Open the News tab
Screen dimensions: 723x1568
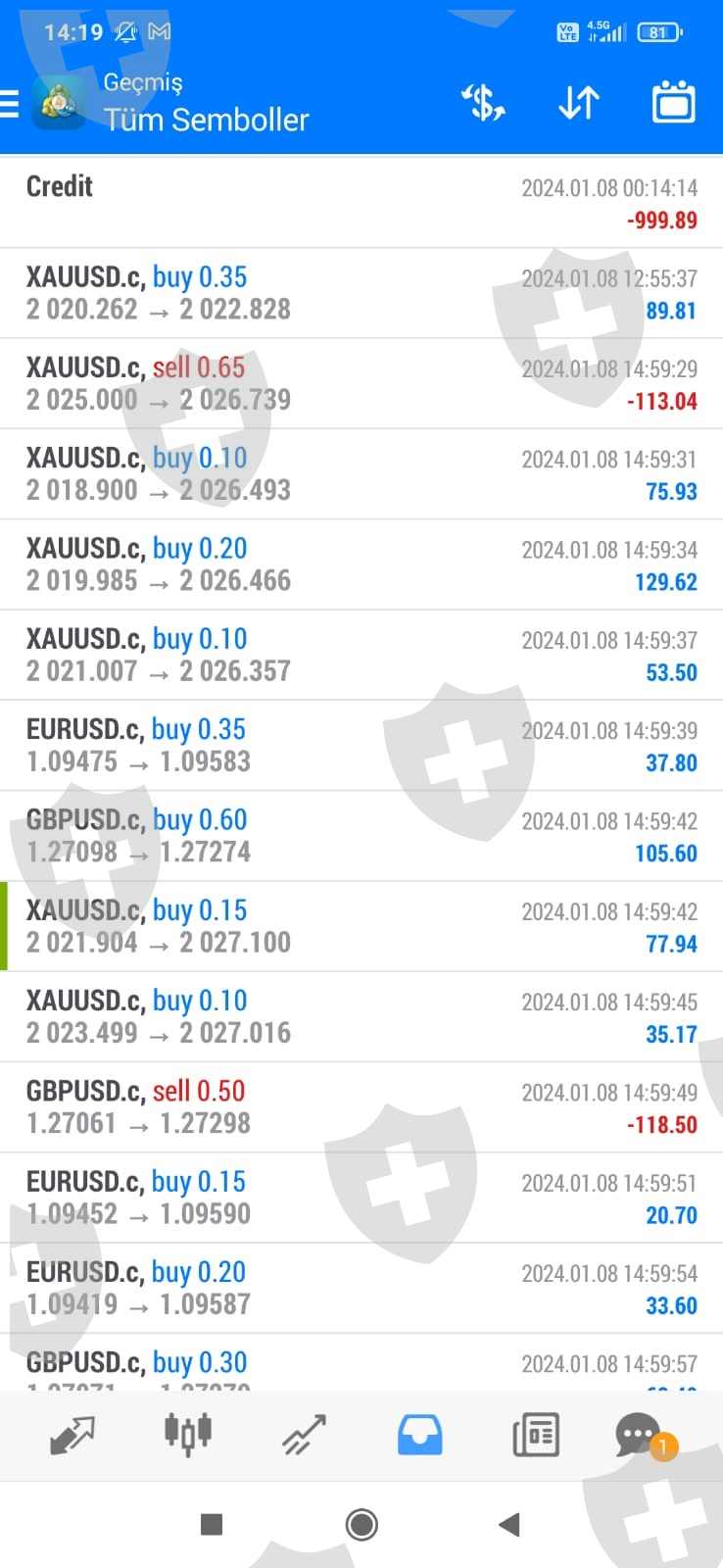(536, 1436)
